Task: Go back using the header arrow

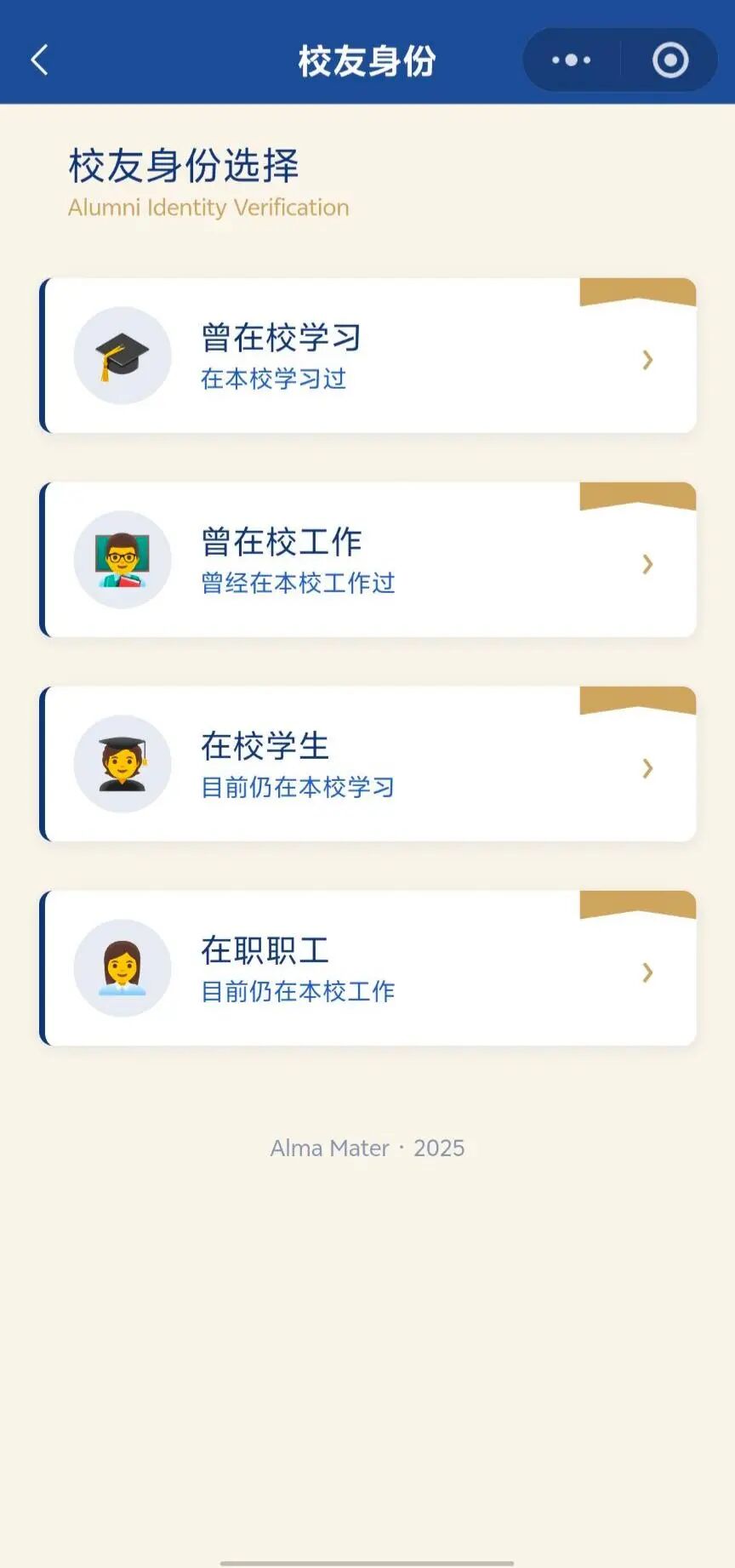Action: (x=39, y=60)
